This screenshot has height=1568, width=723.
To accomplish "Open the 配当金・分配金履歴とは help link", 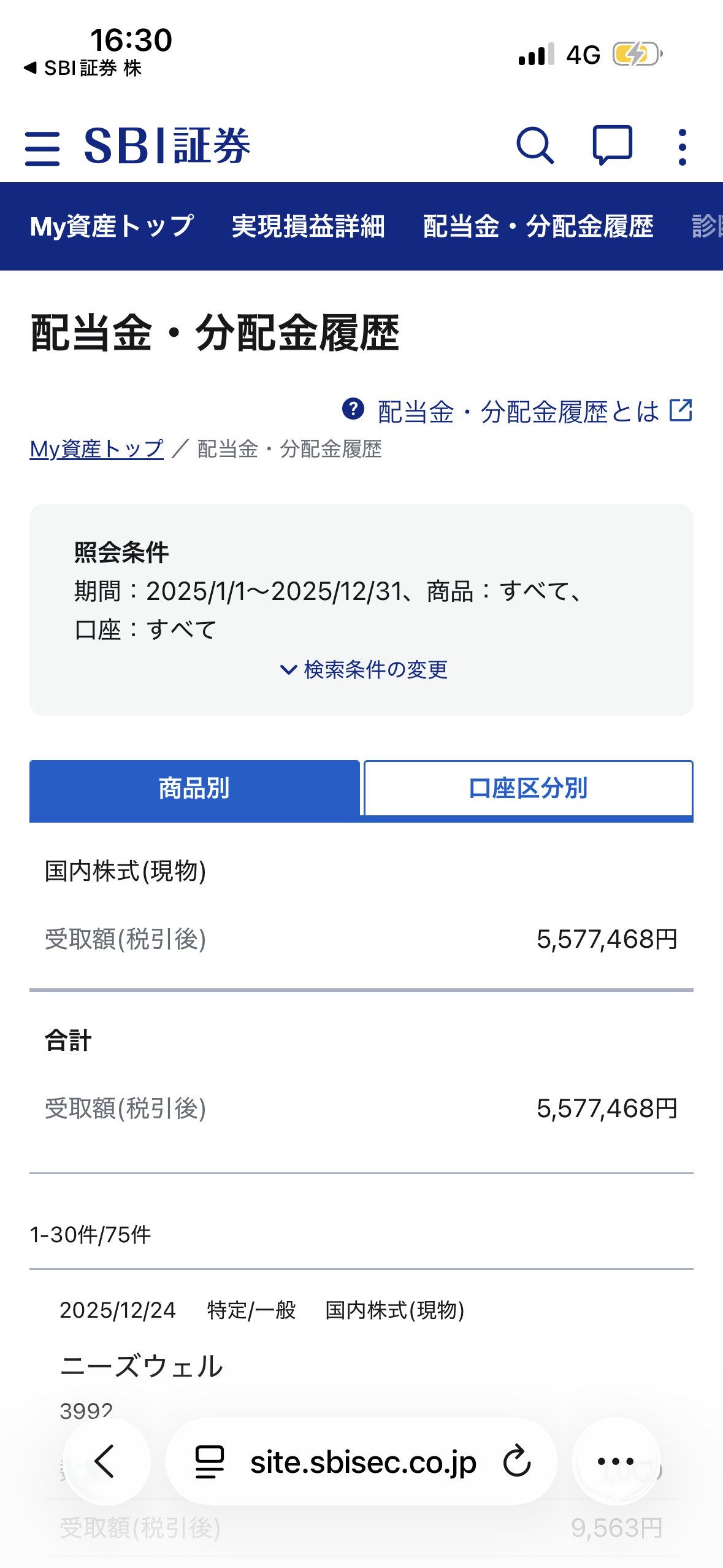I will click(518, 412).
